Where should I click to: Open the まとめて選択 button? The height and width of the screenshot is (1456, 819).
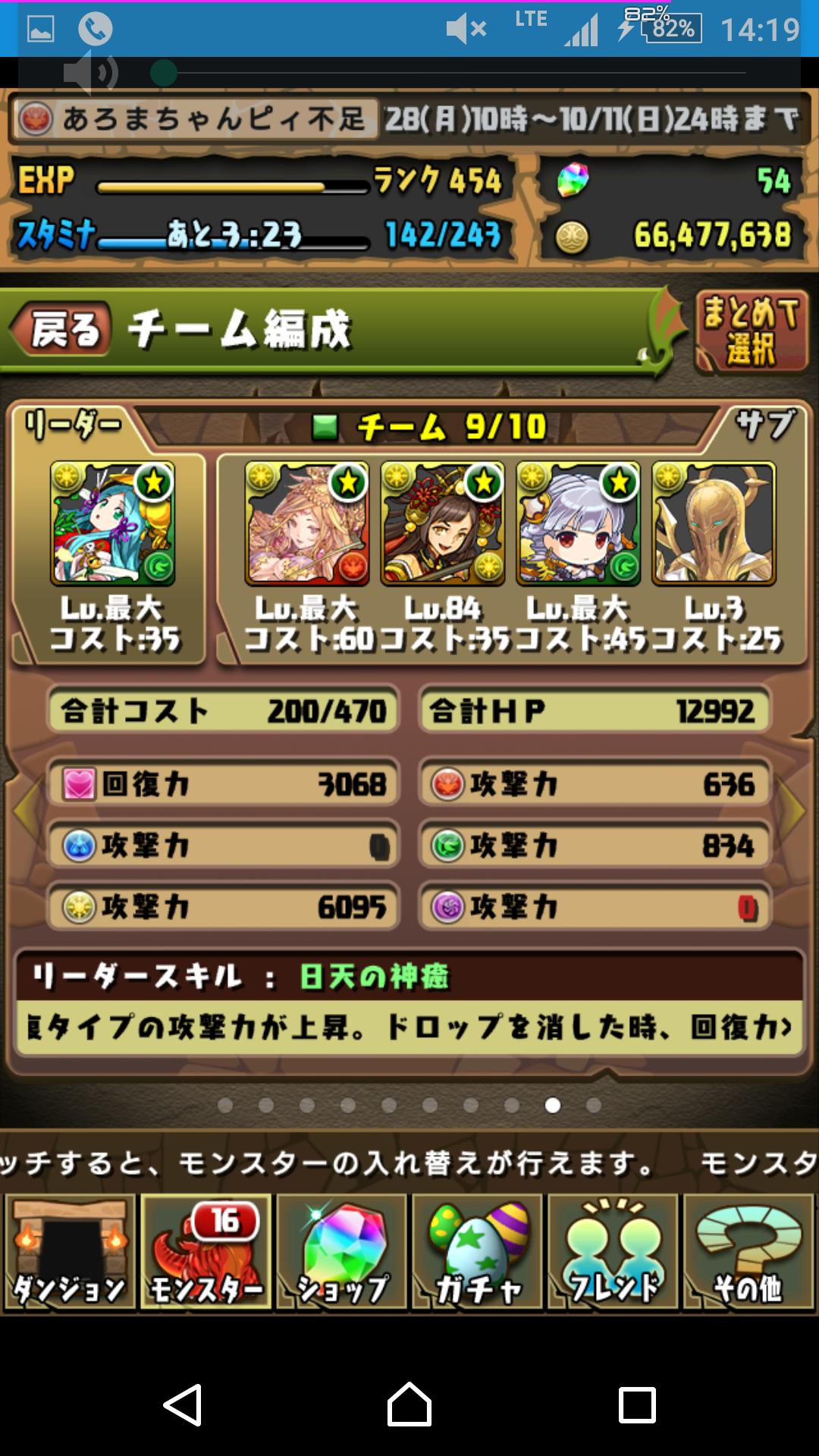tap(751, 331)
